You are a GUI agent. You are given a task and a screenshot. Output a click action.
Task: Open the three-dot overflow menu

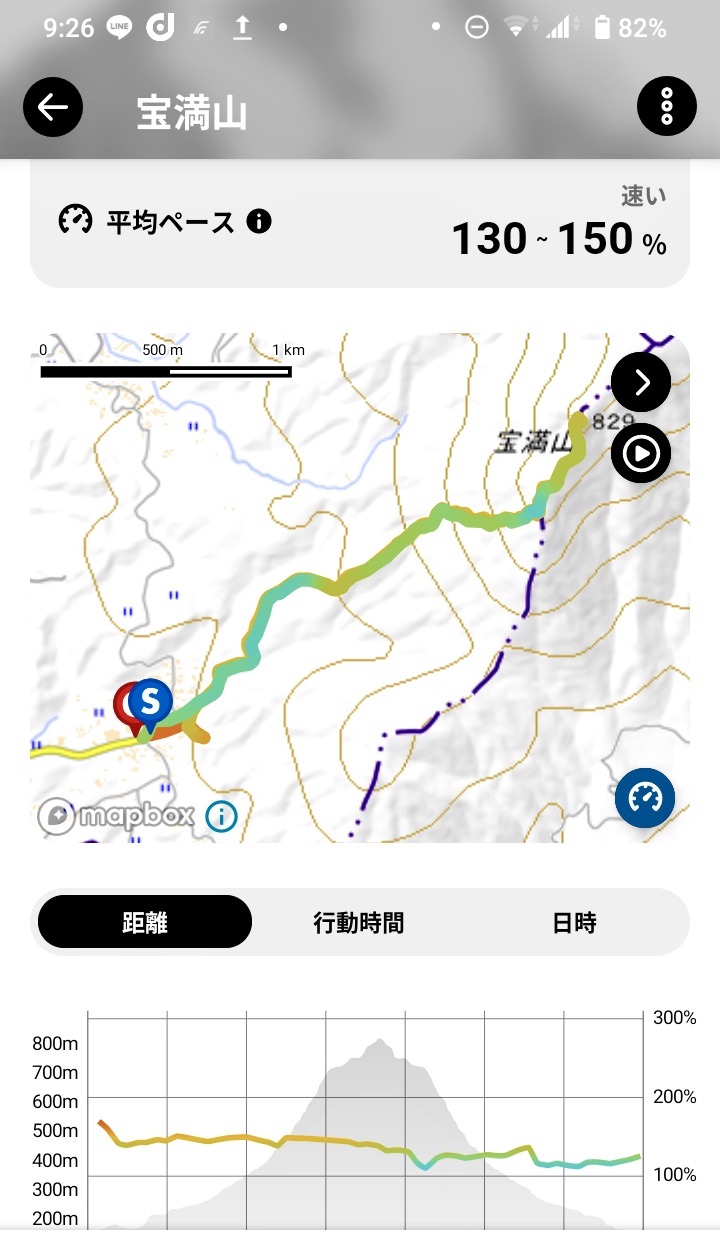tap(666, 107)
